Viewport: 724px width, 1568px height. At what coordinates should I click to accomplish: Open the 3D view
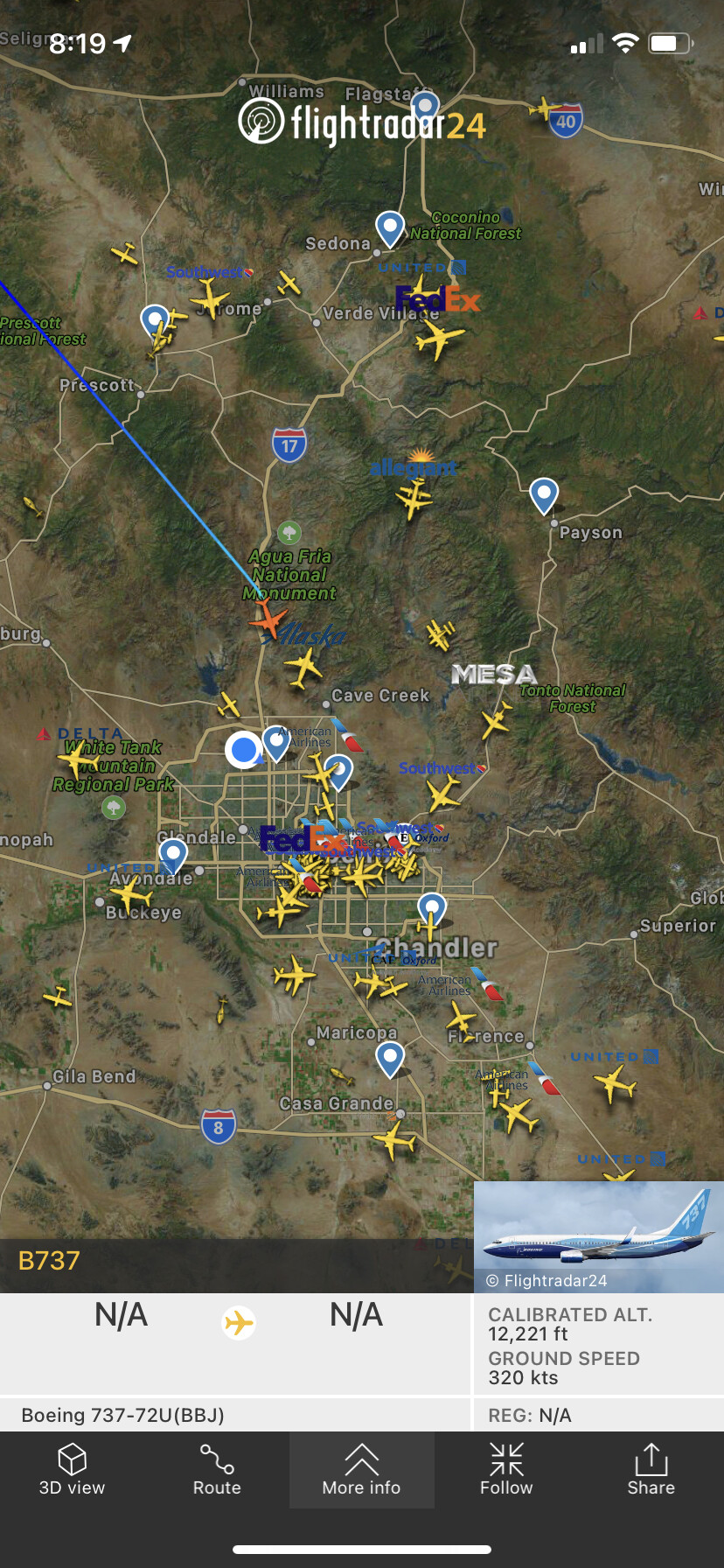point(72,1470)
